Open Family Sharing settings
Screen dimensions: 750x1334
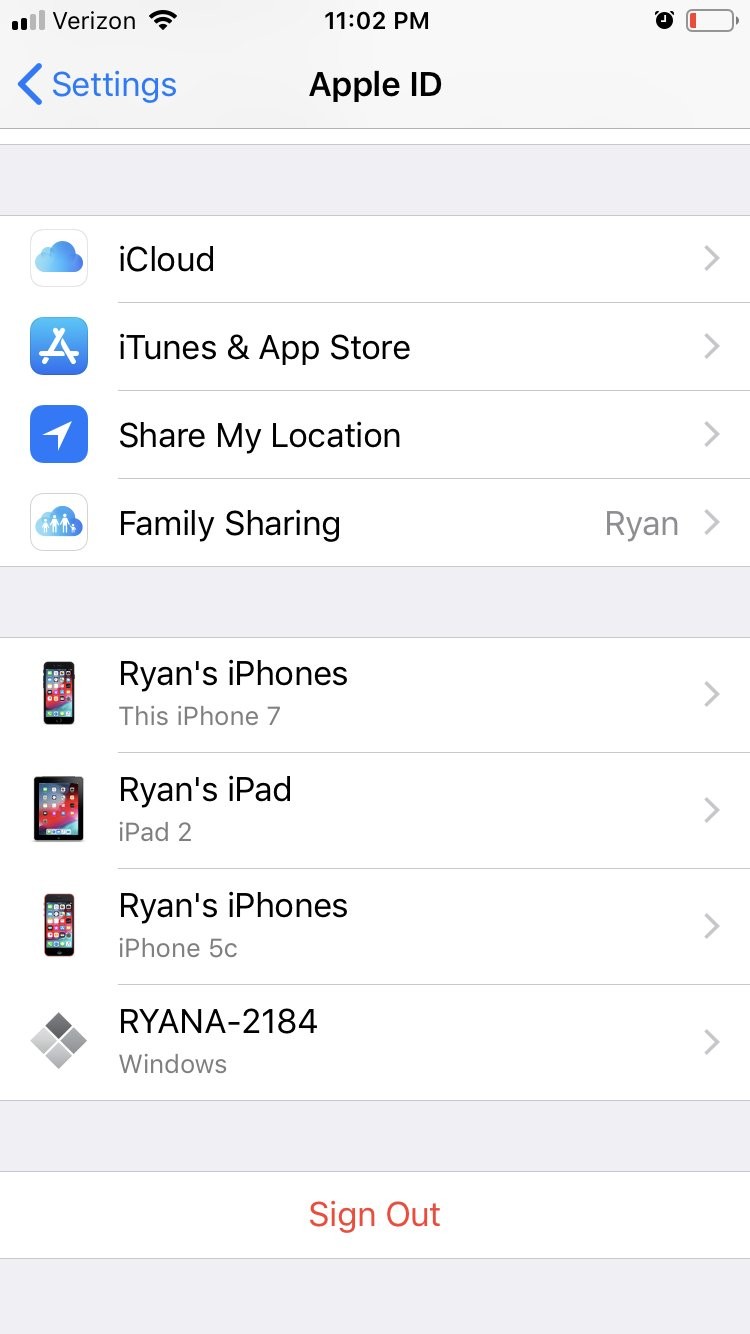[375, 523]
